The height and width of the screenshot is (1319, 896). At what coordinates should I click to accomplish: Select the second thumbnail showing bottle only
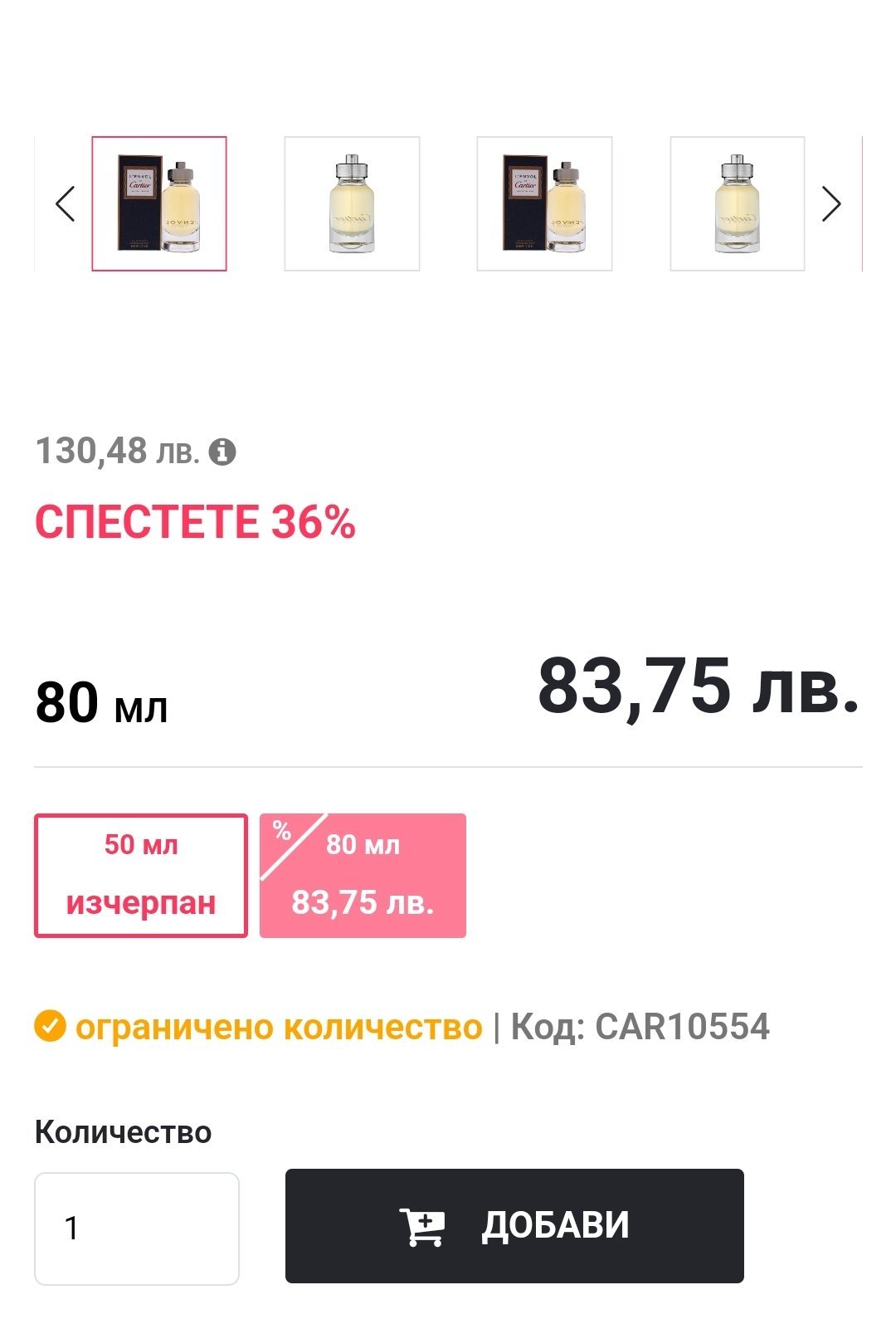tap(352, 204)
